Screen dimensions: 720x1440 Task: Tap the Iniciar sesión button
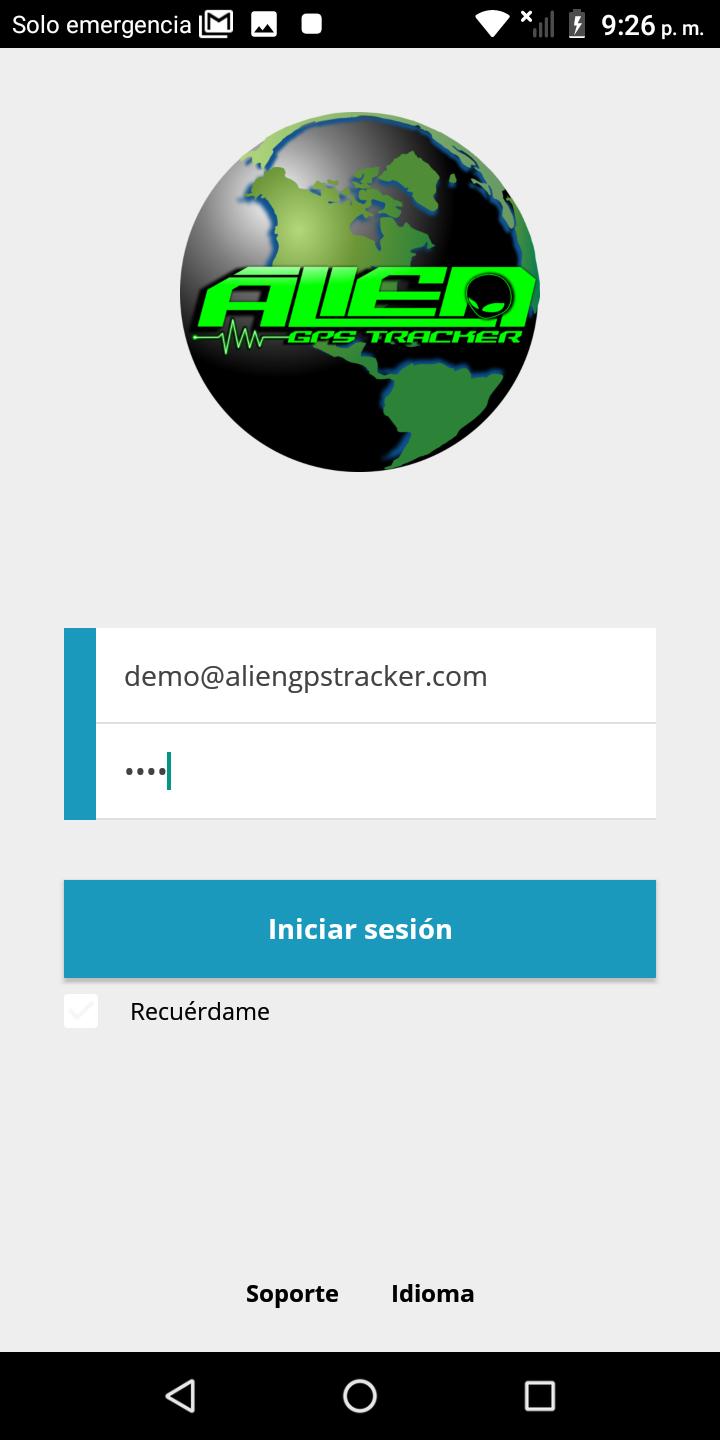pos(360,929)
